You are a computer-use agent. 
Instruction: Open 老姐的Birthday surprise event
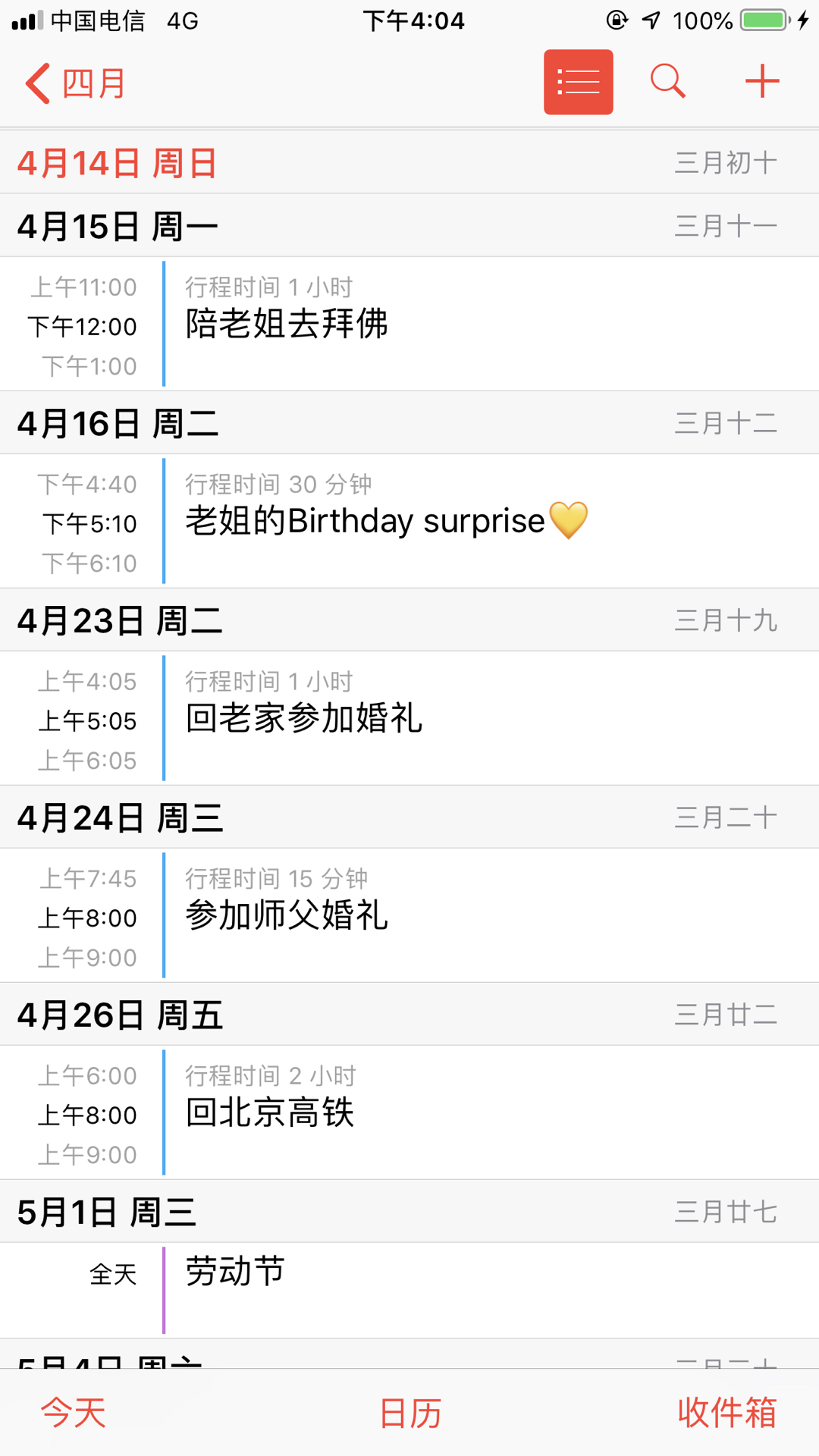(x=409, y=521)
